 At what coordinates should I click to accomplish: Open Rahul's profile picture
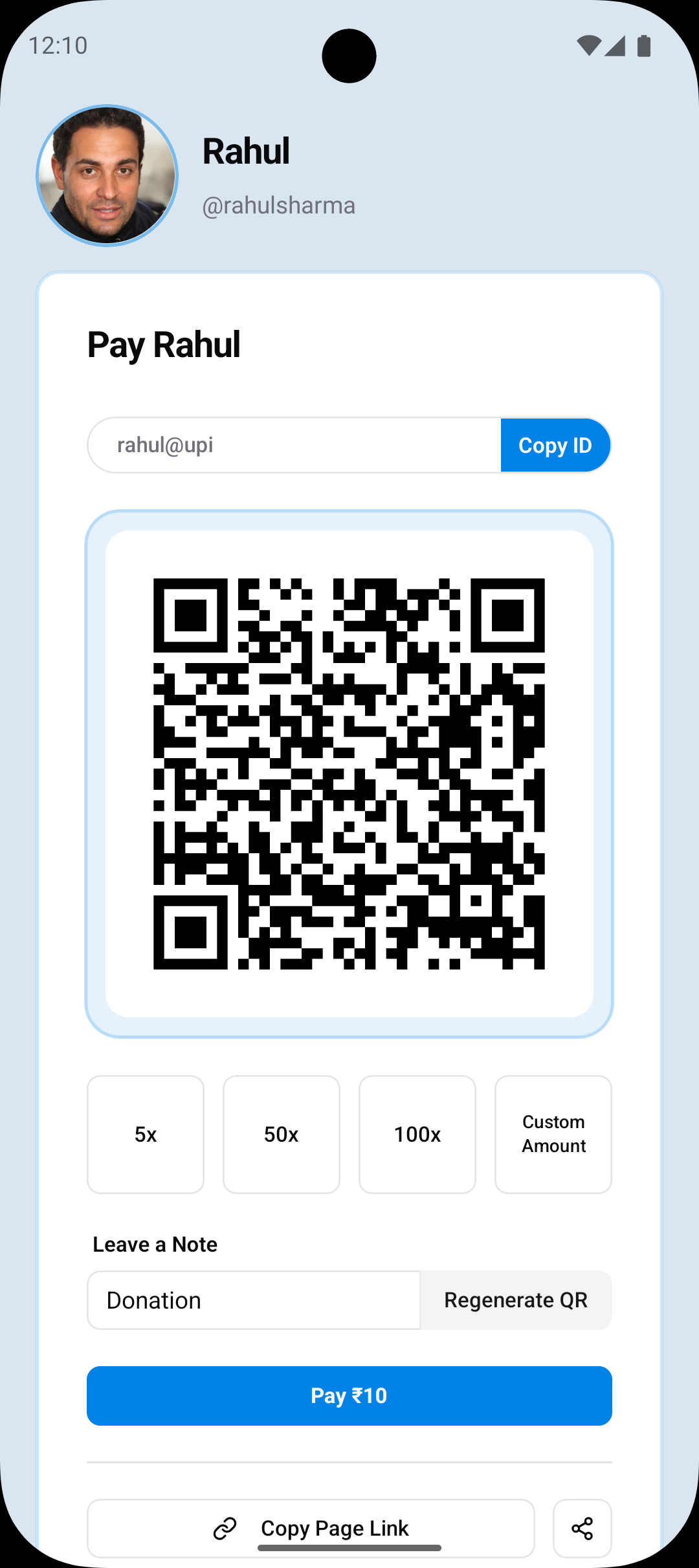tap(107, 176)
